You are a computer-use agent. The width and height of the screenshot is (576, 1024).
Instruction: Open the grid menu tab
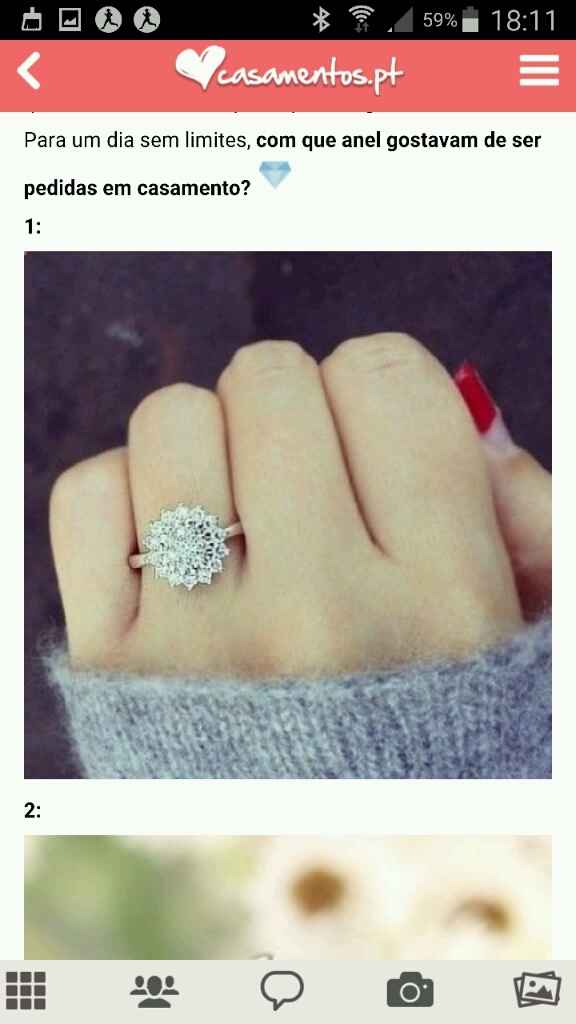pyautogui.click(x=26, y=990)
